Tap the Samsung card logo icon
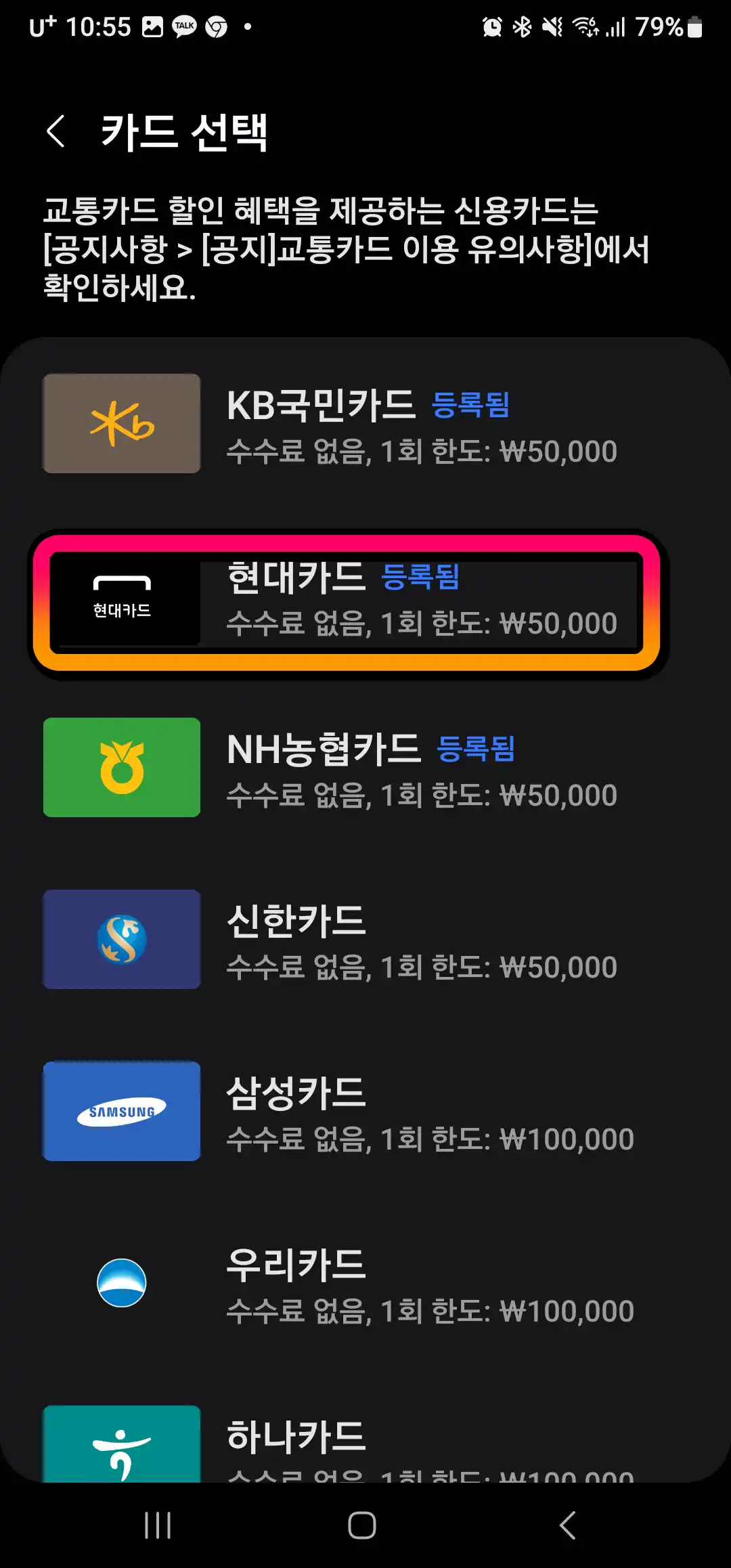 (x=120, y=1110)
